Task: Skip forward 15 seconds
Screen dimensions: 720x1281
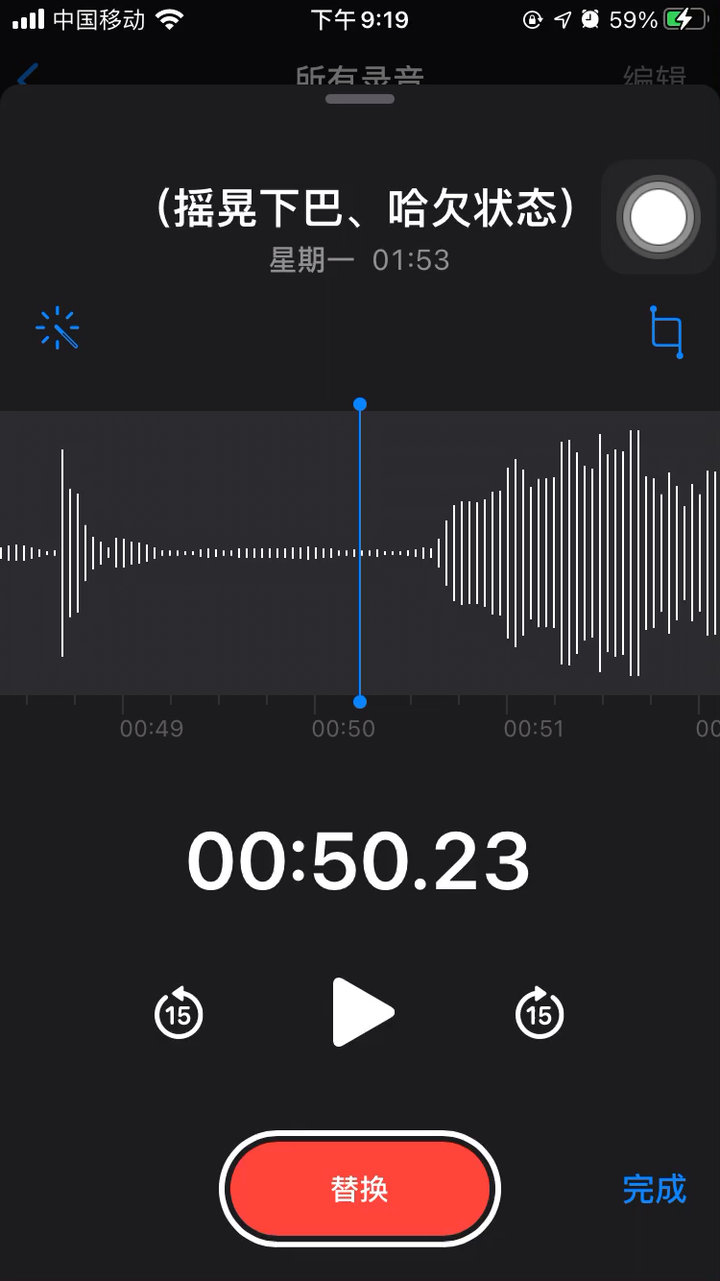Action: point(539,1014)
